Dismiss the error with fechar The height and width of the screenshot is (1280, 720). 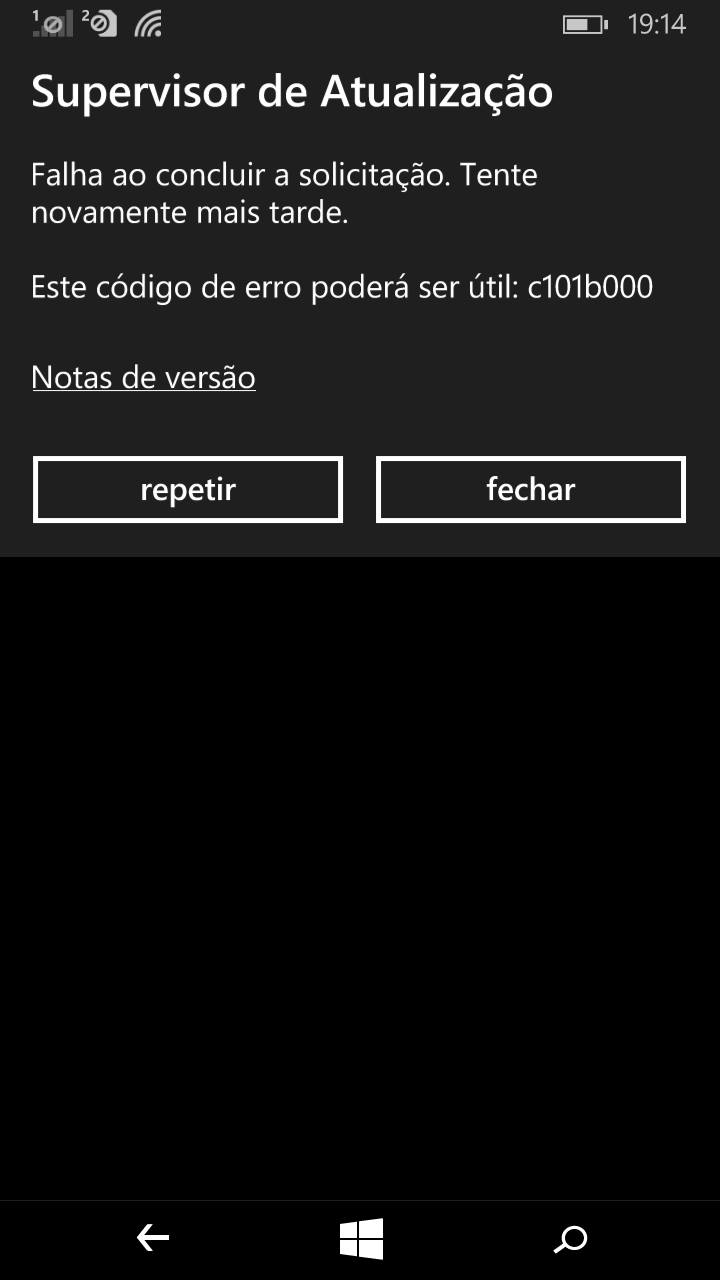coord(531,489)
